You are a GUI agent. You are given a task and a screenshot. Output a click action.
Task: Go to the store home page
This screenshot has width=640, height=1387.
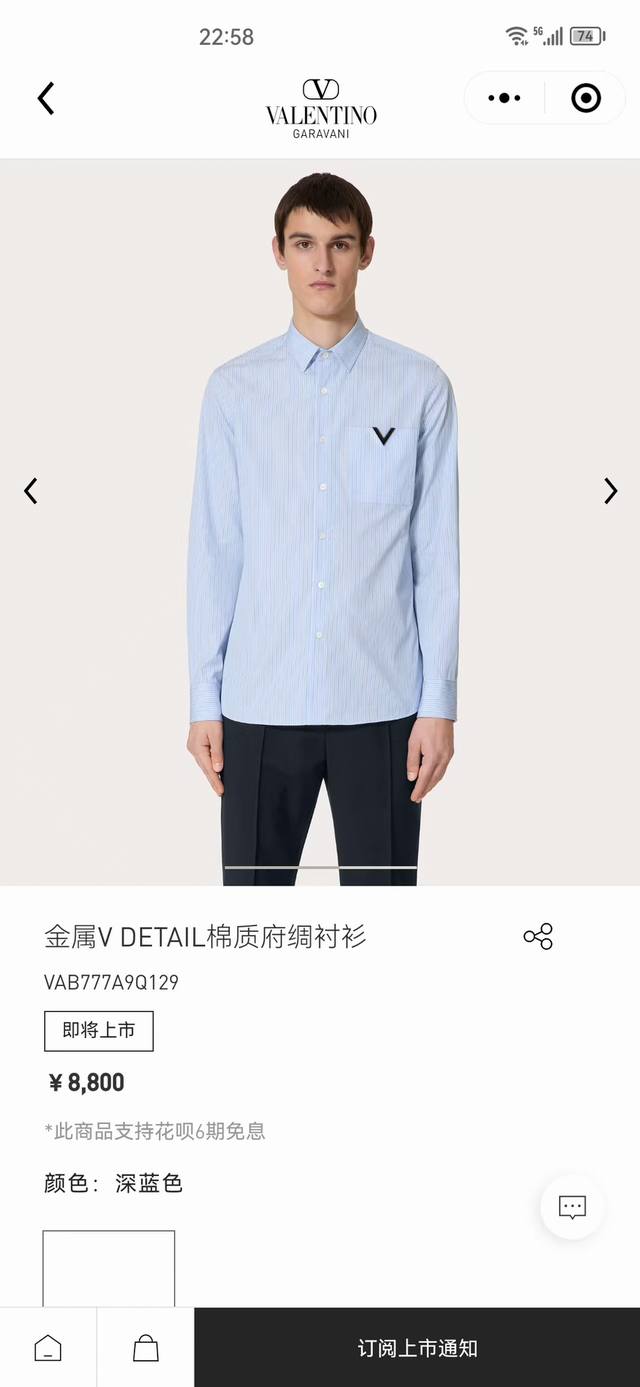[48, 1348]
